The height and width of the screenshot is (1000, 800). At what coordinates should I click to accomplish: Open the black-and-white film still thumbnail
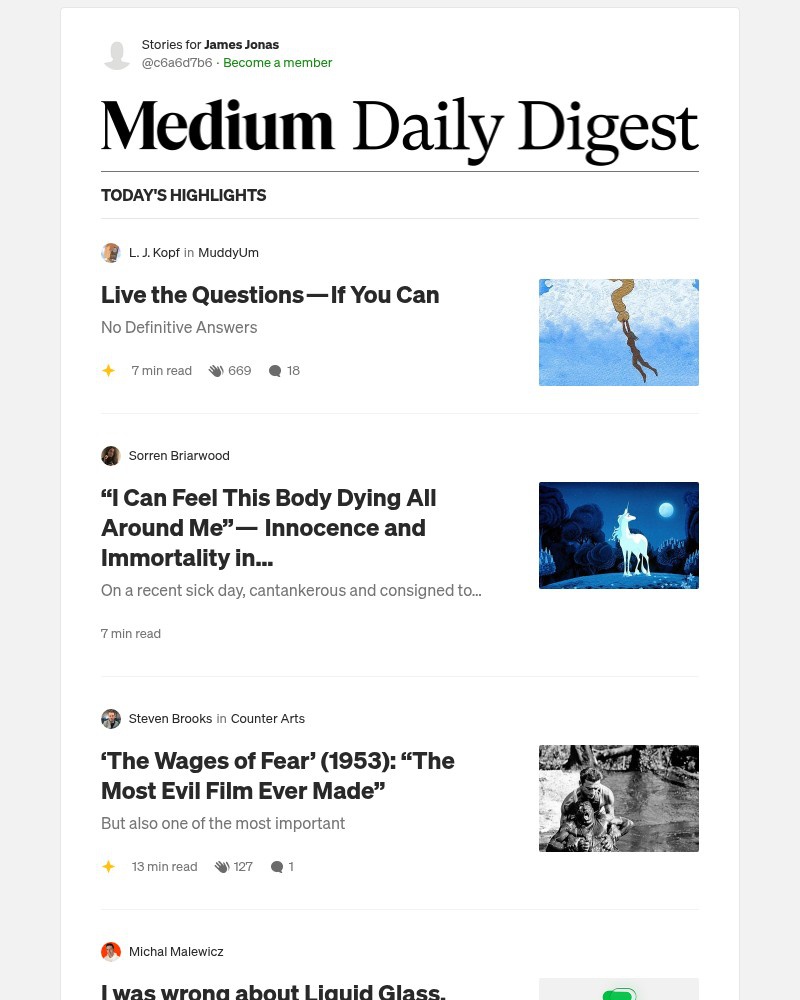[x=618, y=798]
